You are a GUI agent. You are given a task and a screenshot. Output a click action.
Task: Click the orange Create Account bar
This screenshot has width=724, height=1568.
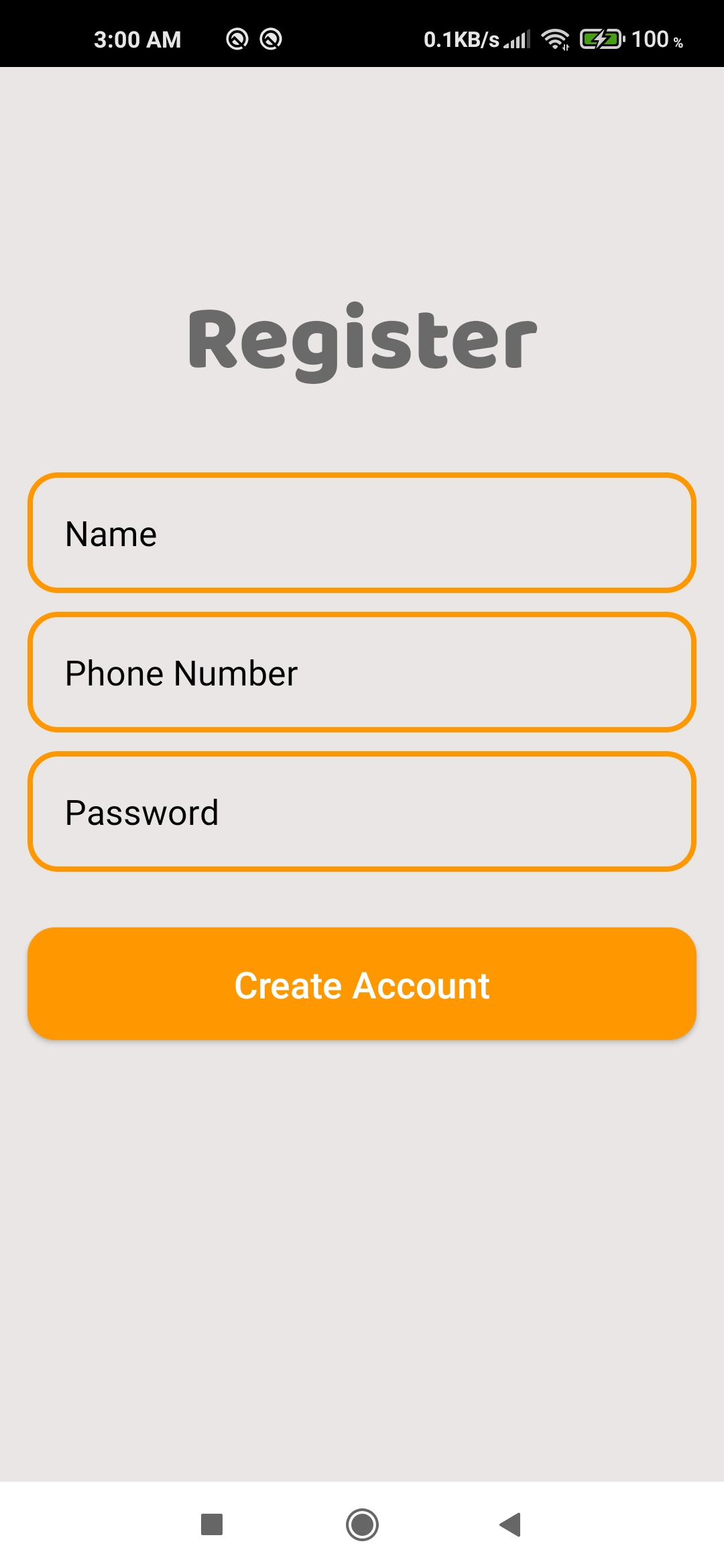point(362,984)
